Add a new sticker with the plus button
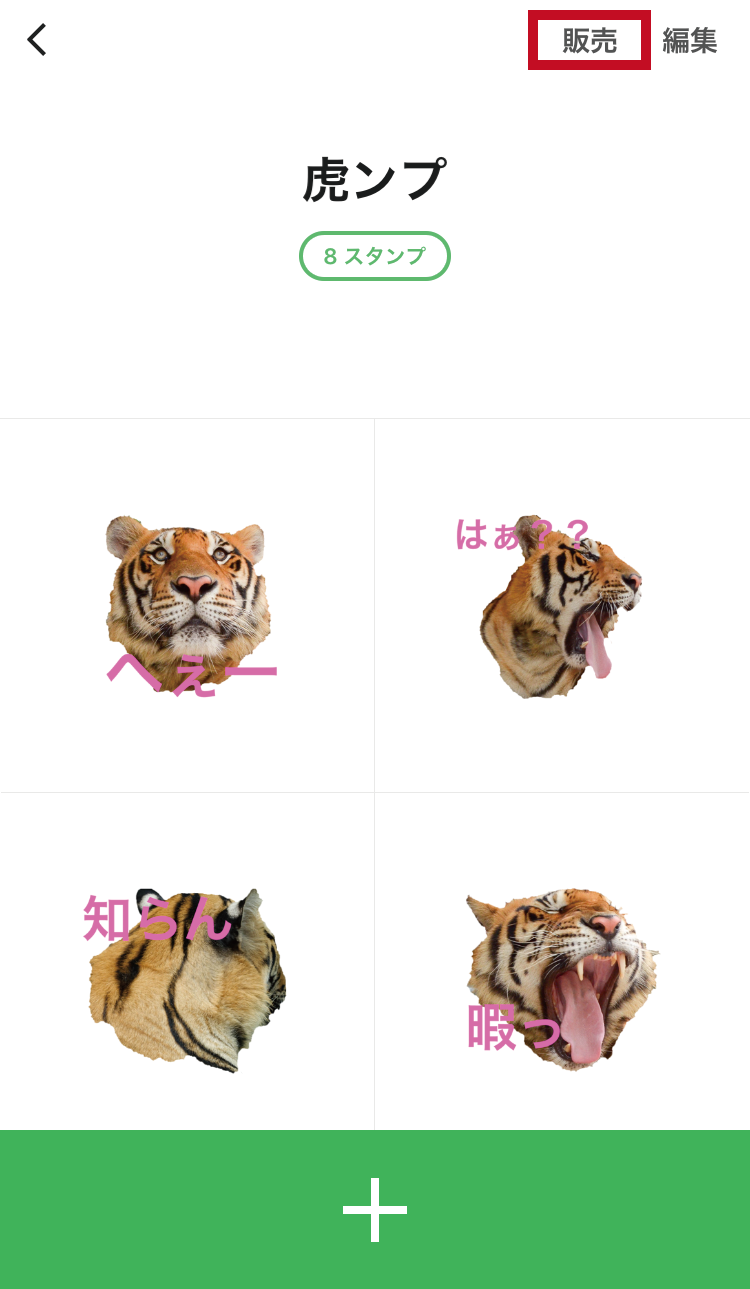The height and width of the screenshot is (1289, 750). click(375, 1210)
